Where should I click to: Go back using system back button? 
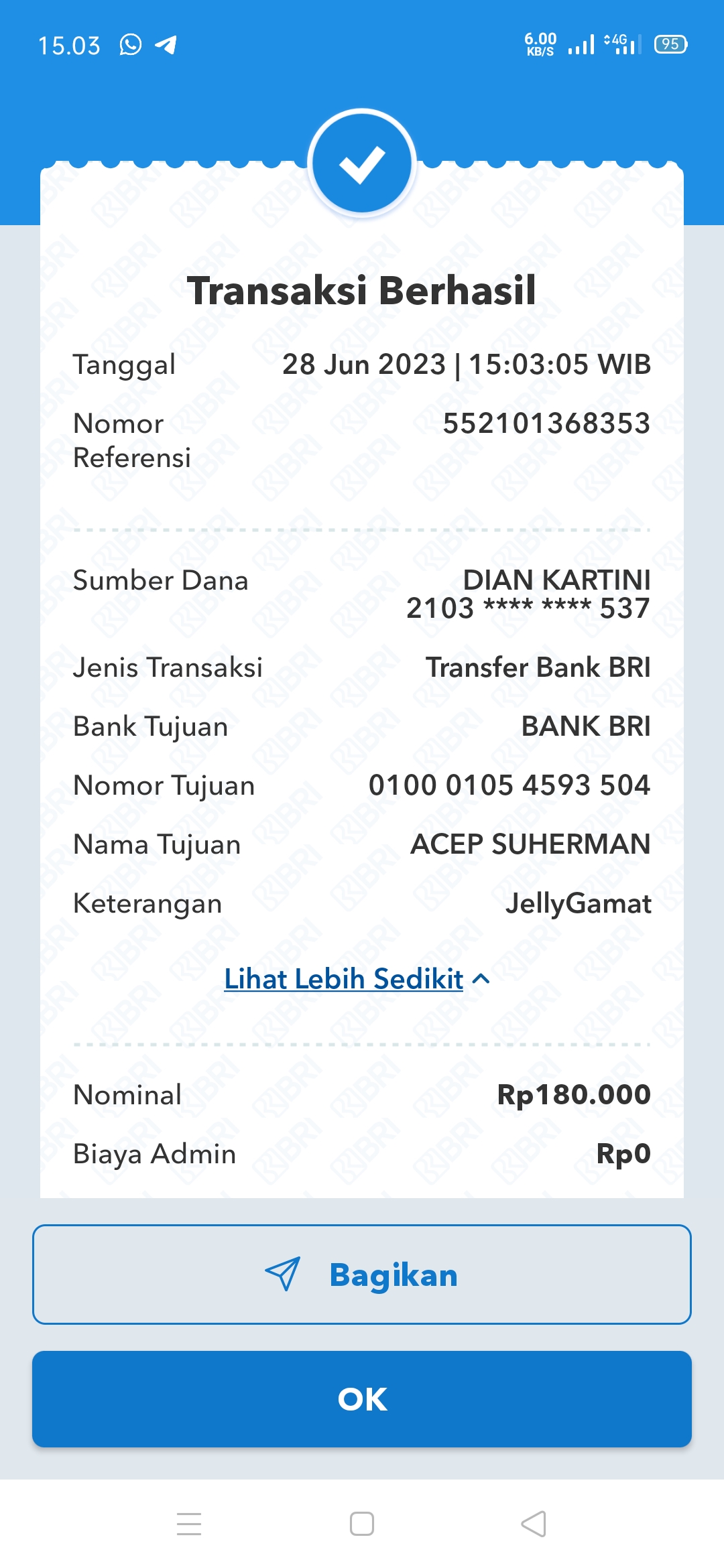pos(534,1524)
